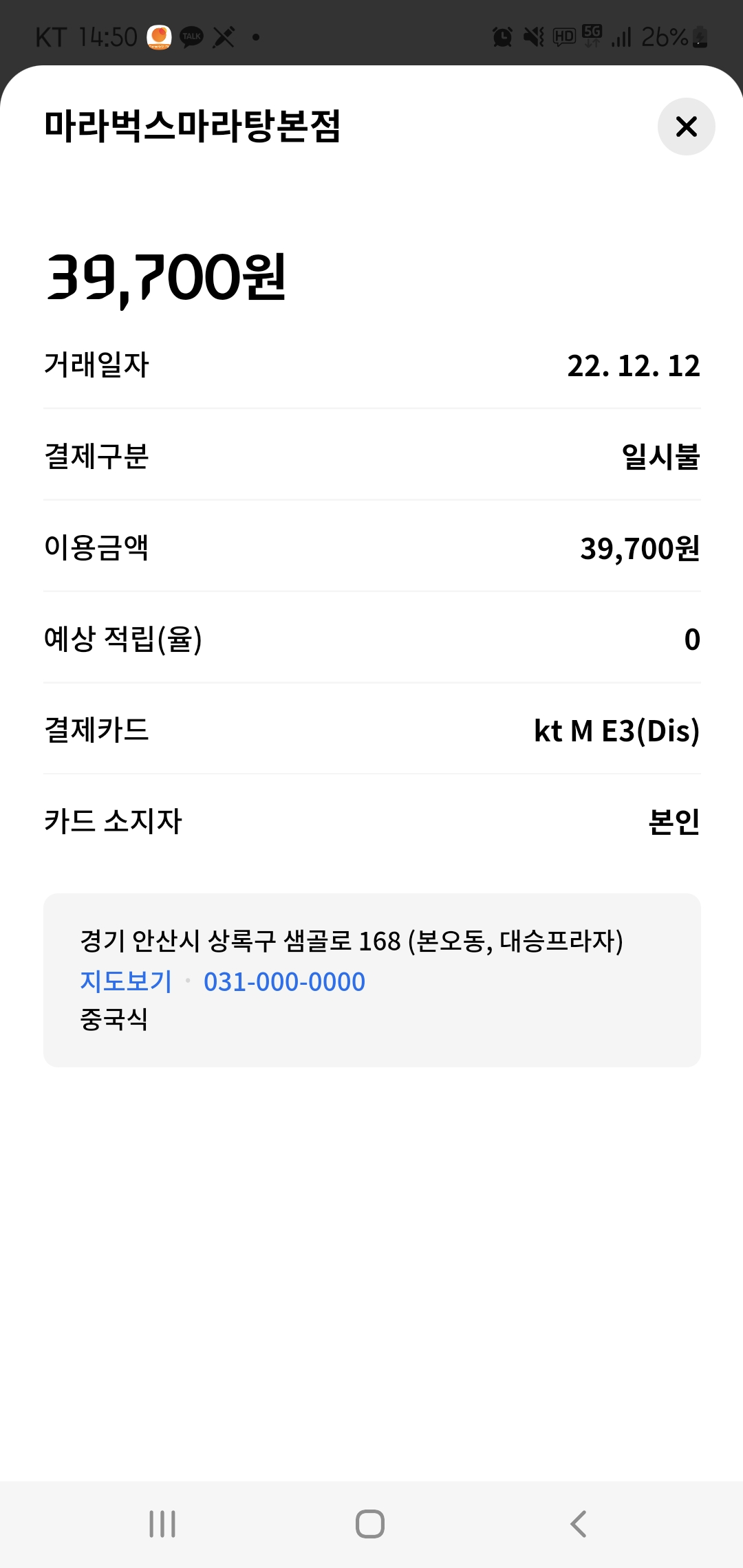Go back using the system back button
This screenshot has height=1568, width=743.
[x=579, y=1524]
